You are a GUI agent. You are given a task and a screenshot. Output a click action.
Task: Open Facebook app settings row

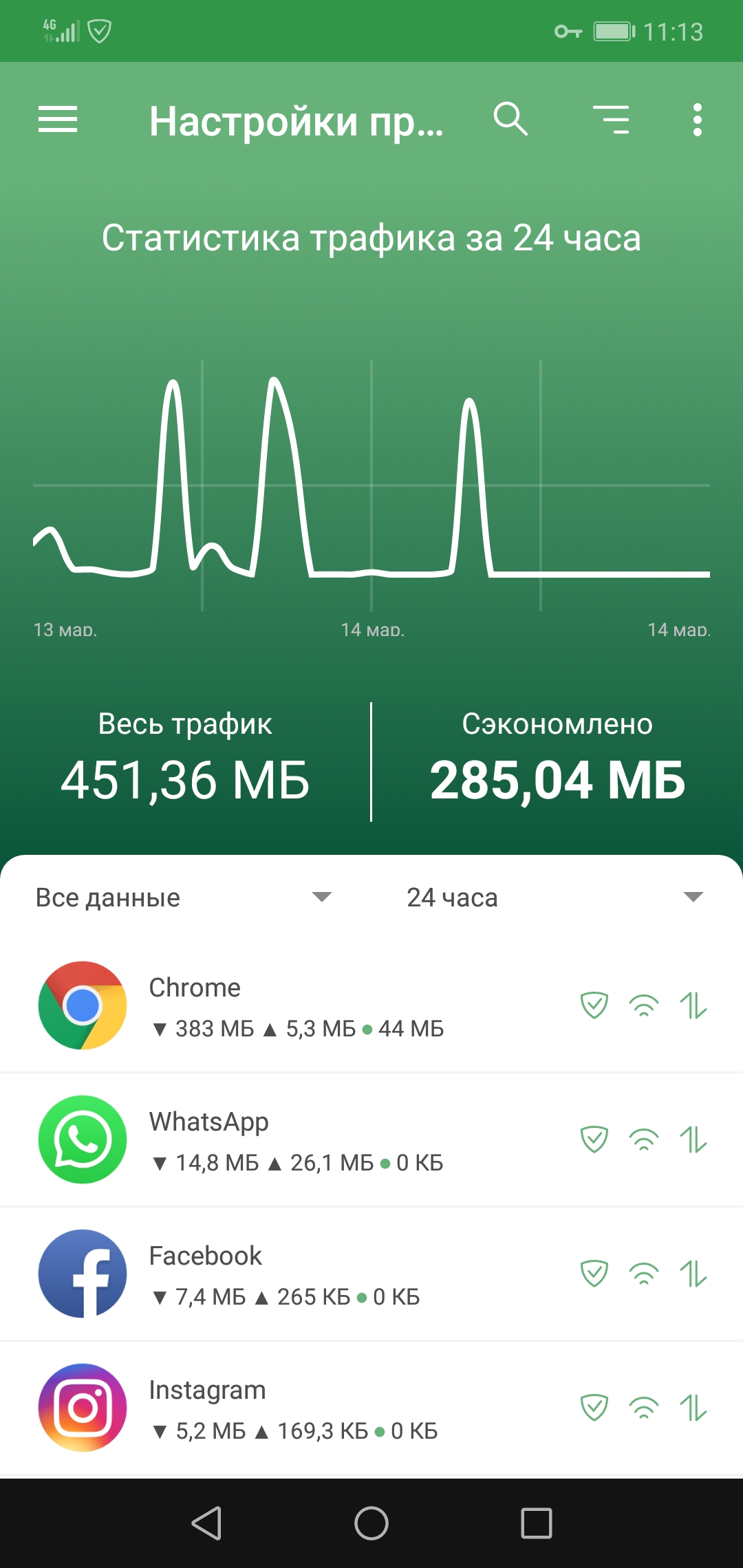(x=296, y=1274)
